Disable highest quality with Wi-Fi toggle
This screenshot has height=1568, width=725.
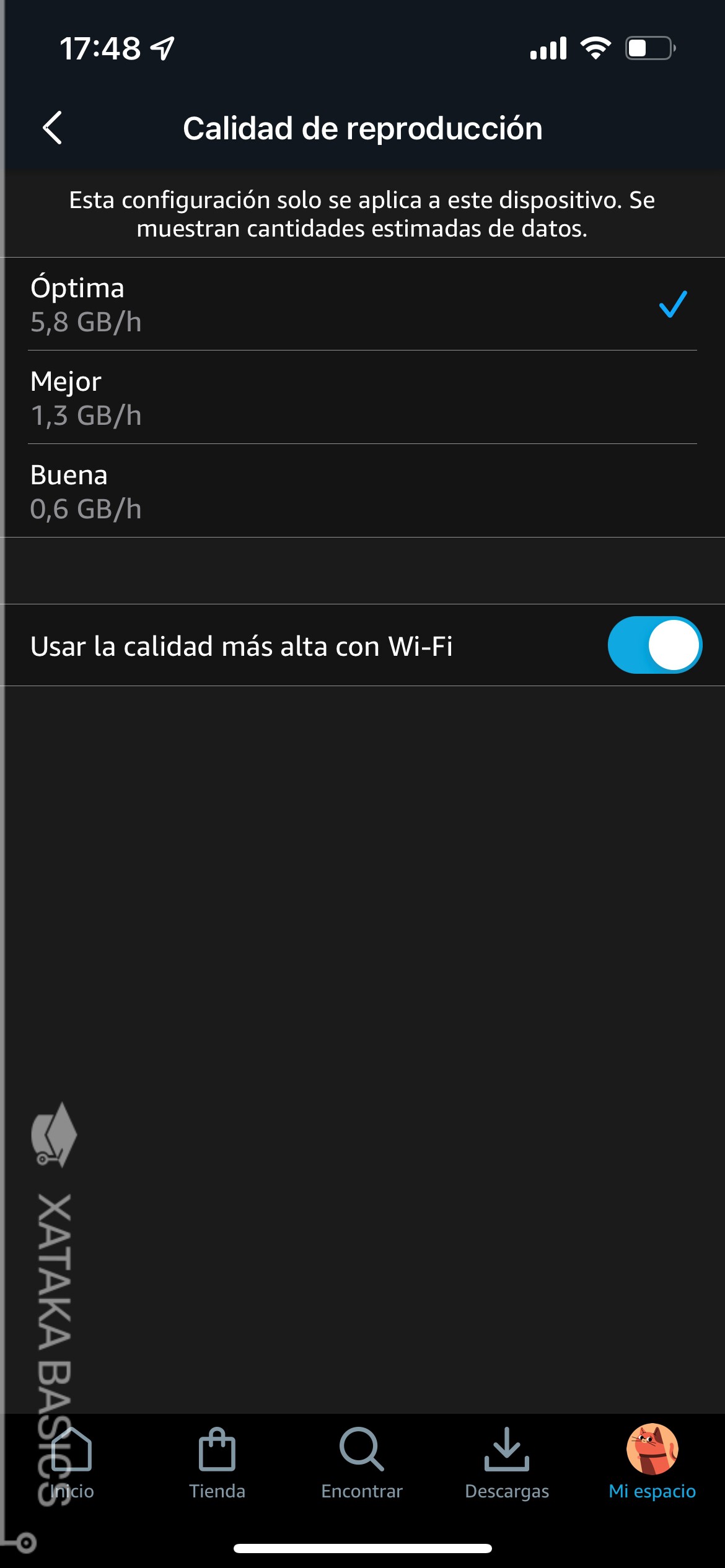654,645
